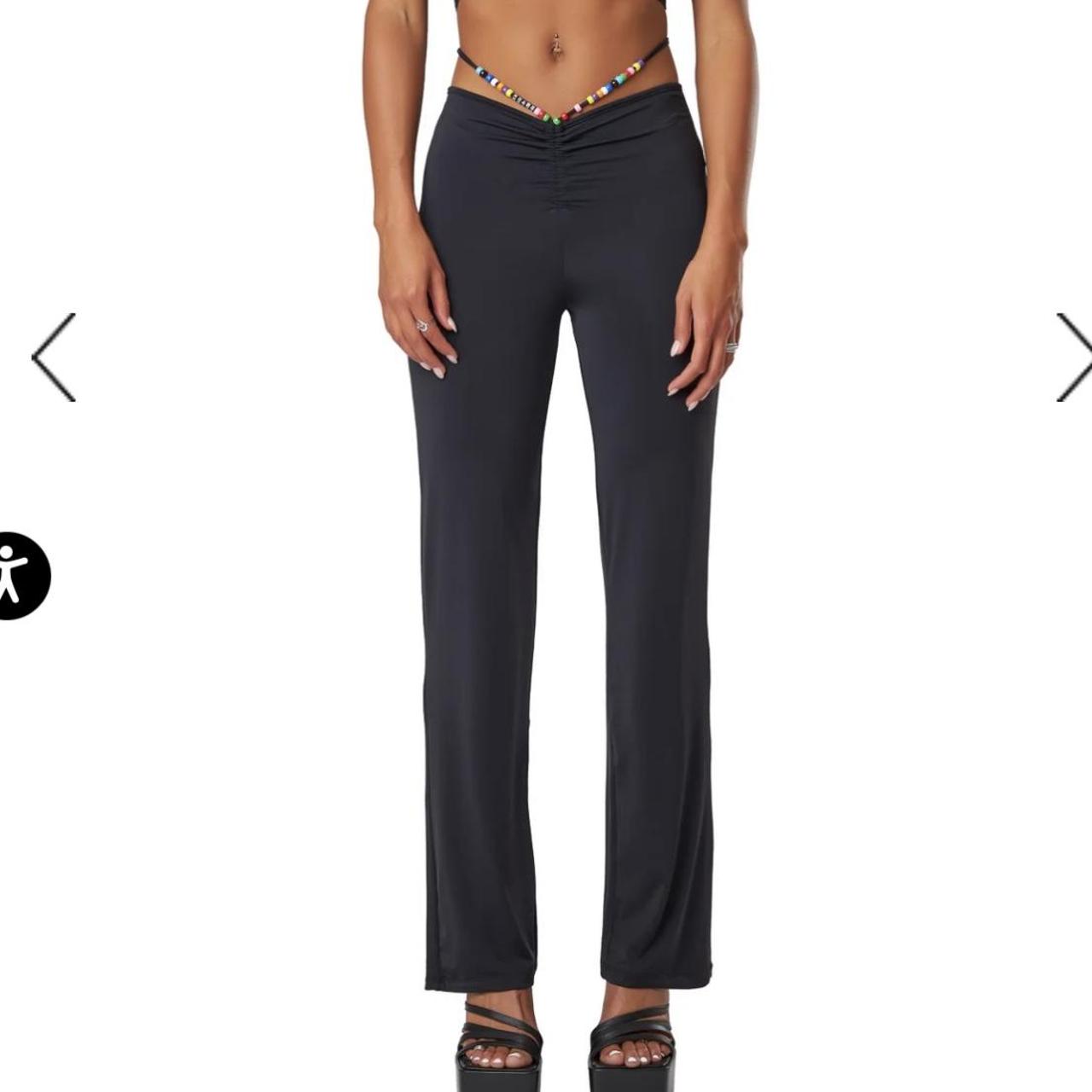Show the next product image
The width and height of the screenshot is (1092, 1092).
1073,357
